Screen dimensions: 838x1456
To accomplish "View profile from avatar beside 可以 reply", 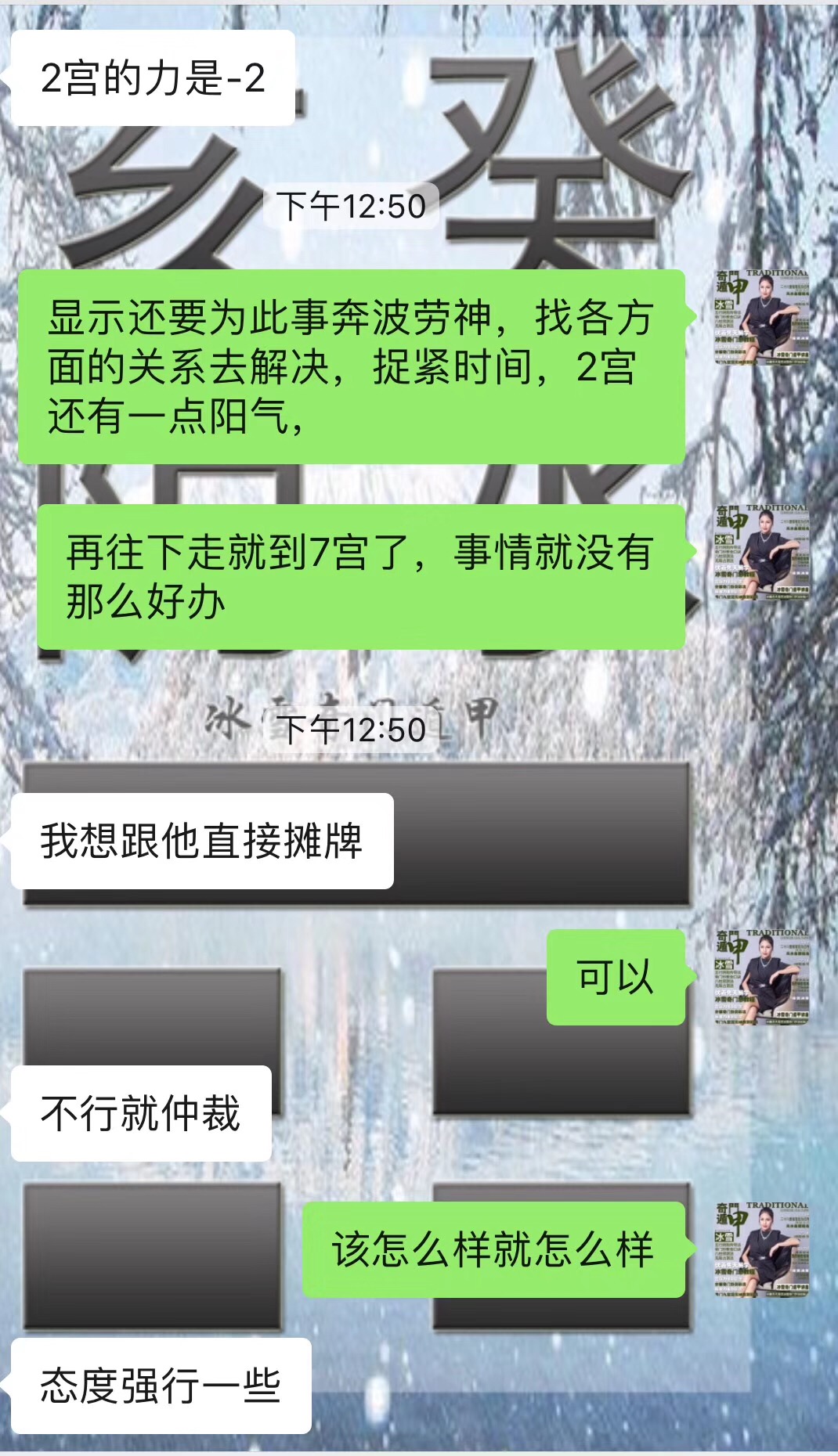I will [761, 978].
